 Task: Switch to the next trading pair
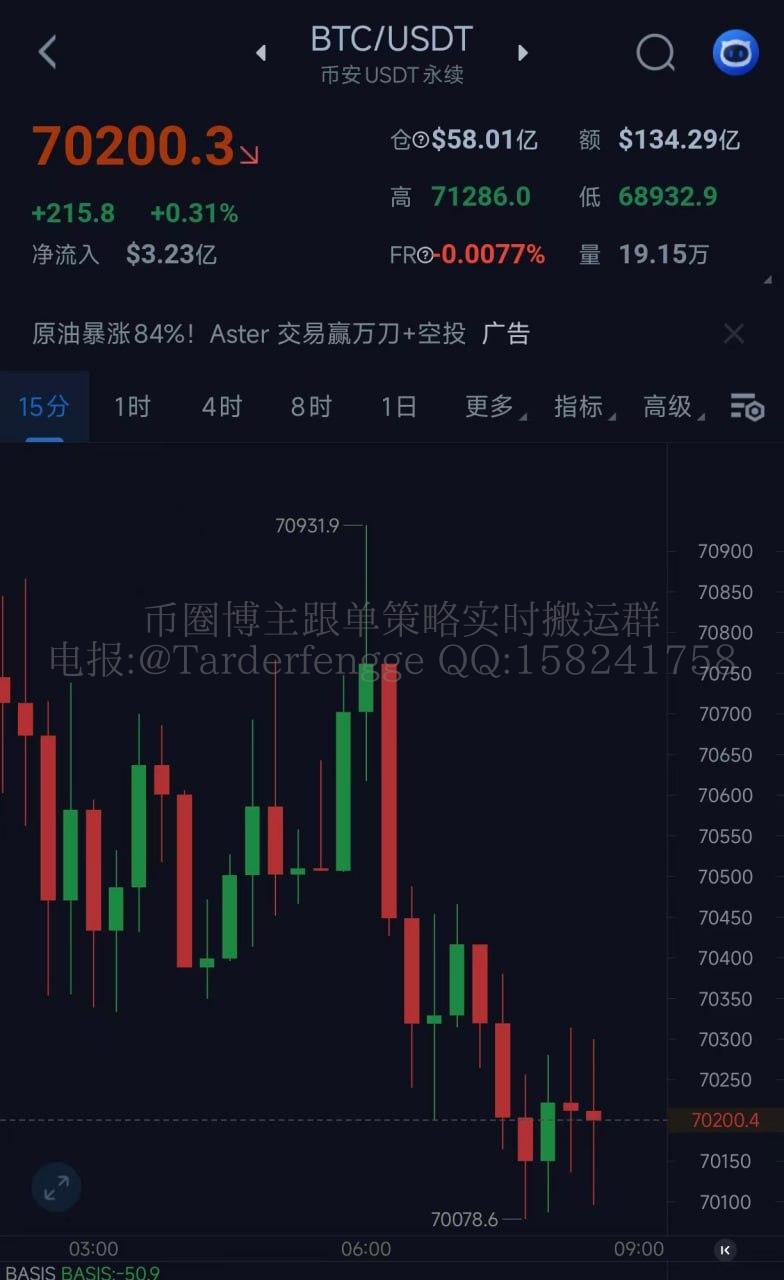pos(522,53)
